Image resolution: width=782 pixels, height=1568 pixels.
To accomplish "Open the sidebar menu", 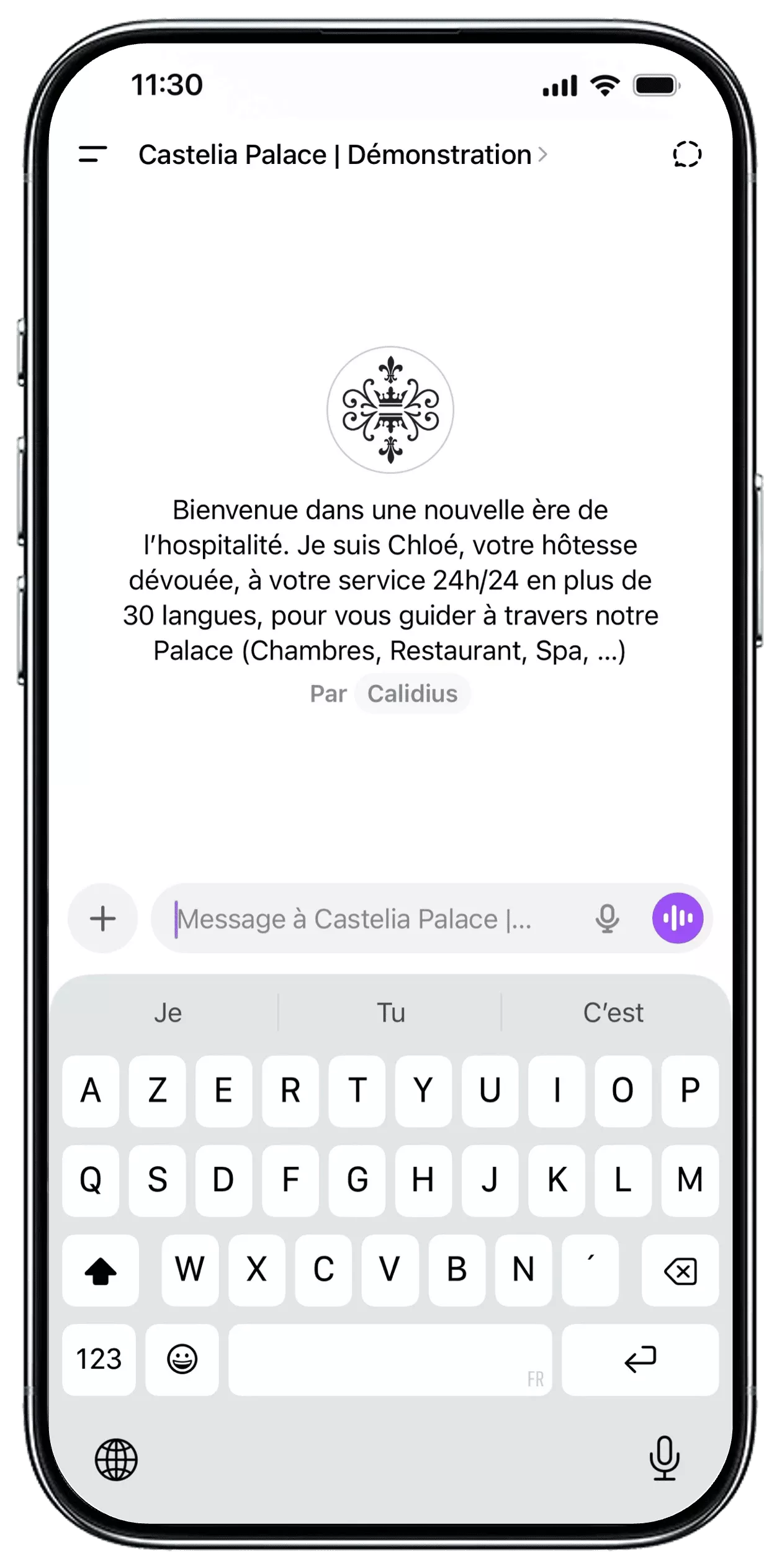I will 92,154.
